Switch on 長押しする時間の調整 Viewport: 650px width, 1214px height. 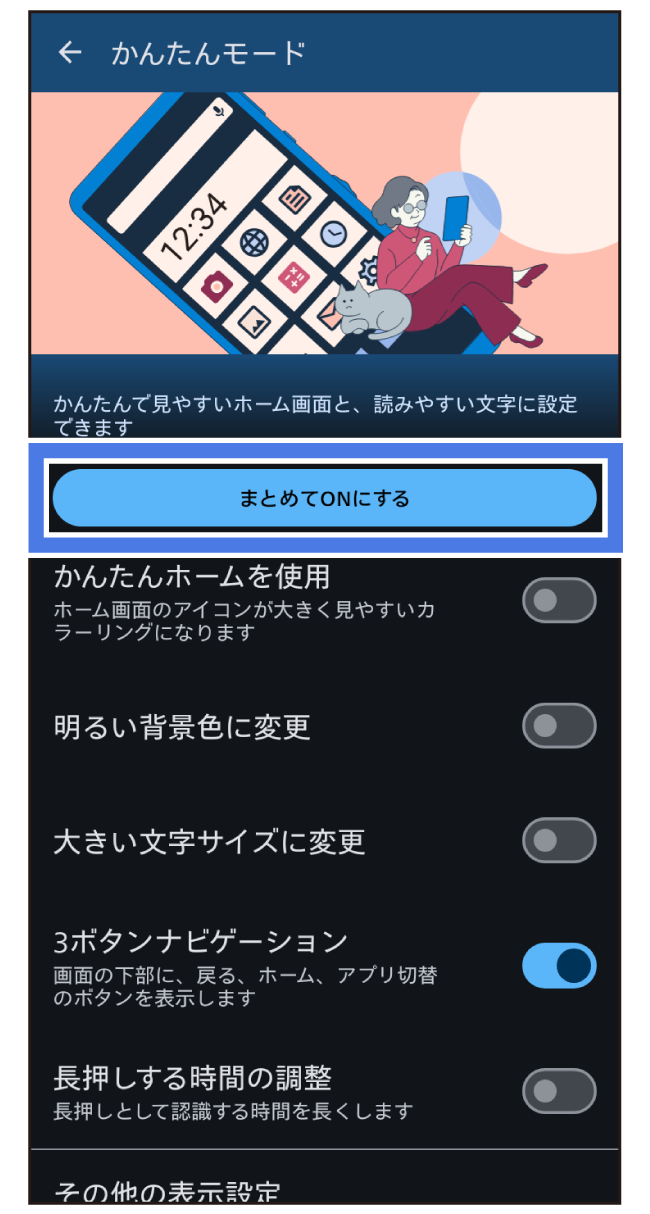[x=559, y=1091]
